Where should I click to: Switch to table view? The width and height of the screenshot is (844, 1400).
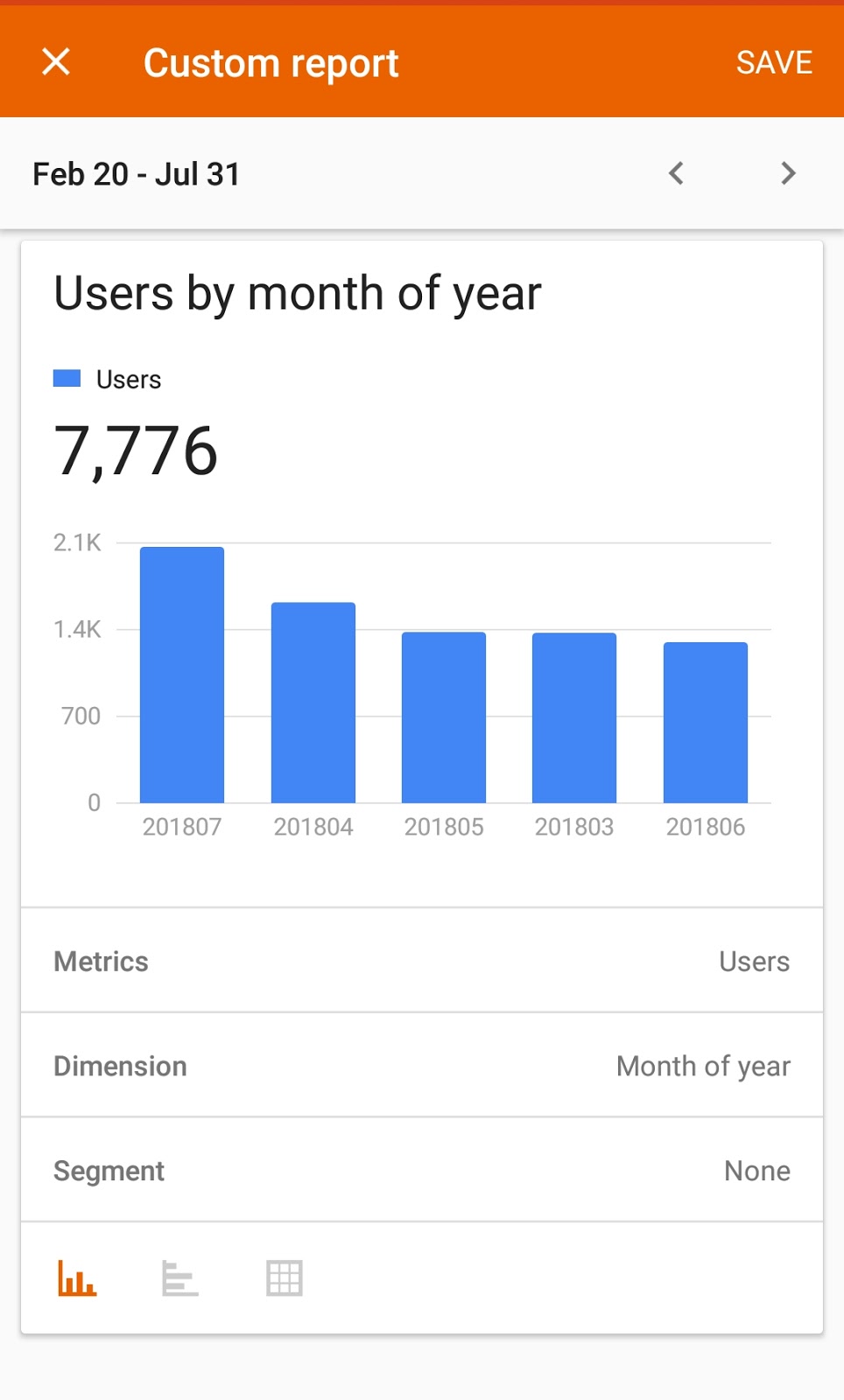tap(285, 1278)
